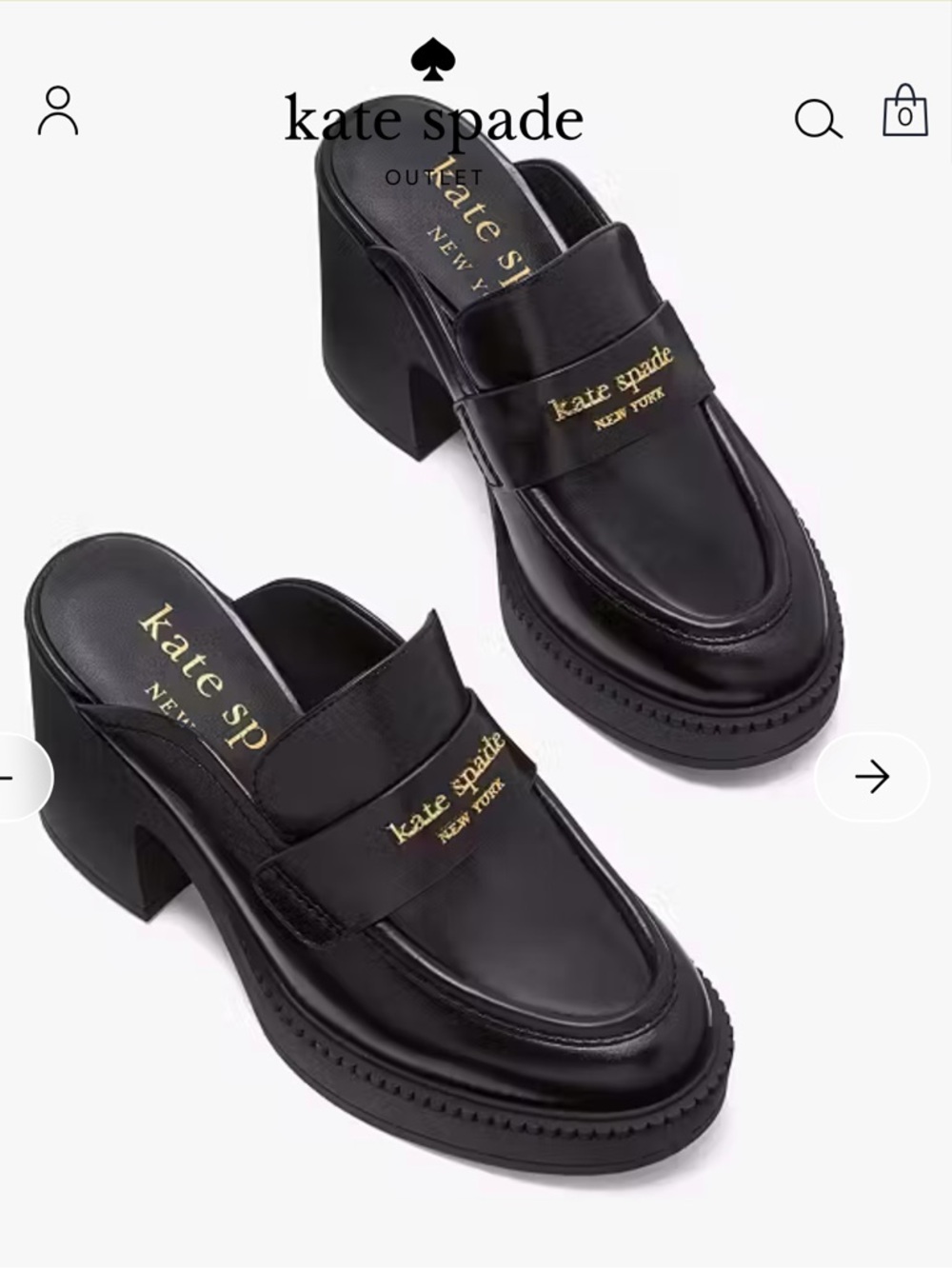The height and width of the screenshot is (1269, 952).
Task: Advance carousel with right arrow button
Action: pyautogui.click(x=874, y=775)
